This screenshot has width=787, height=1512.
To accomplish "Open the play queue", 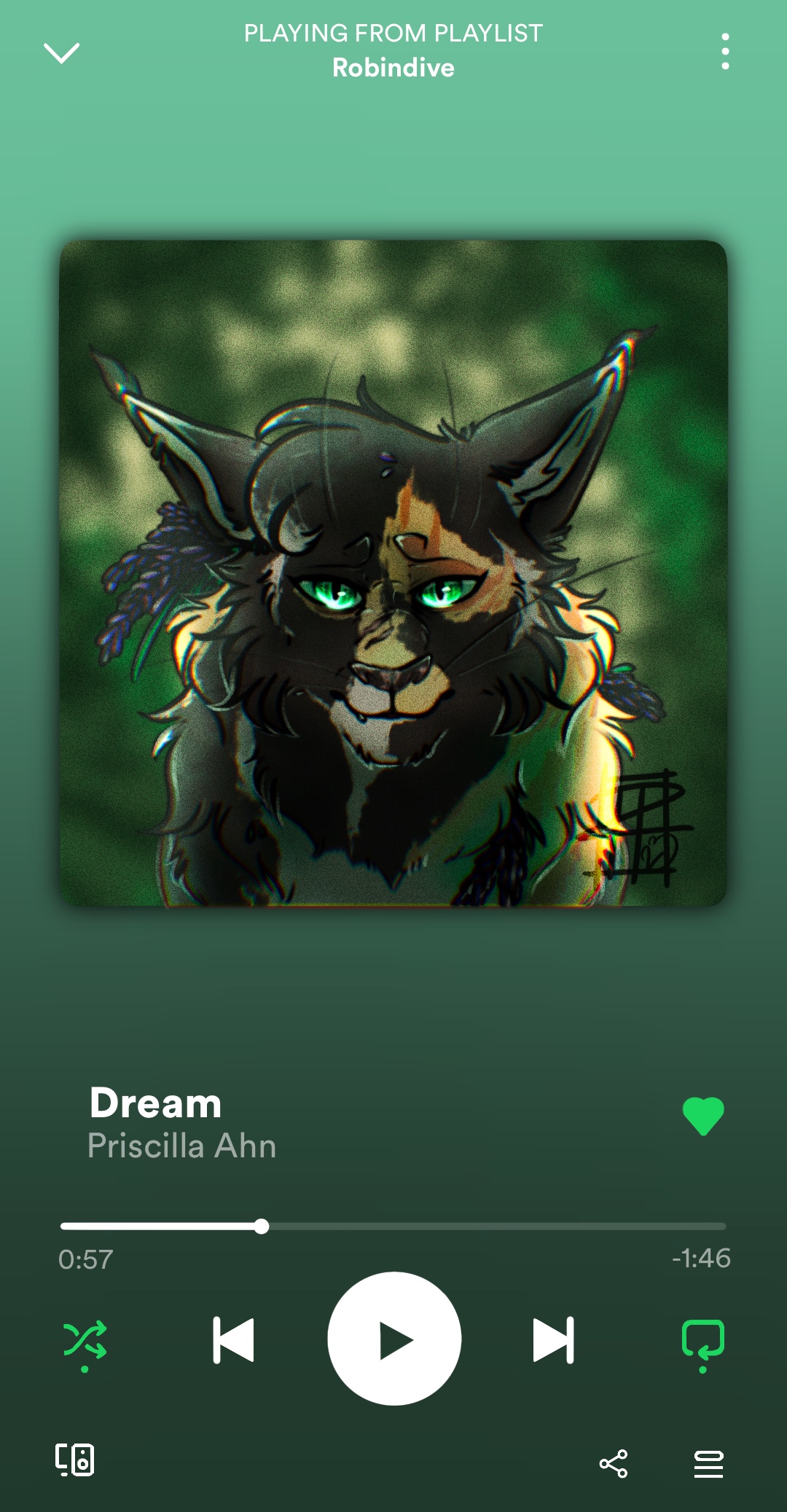I will [x=708, y=1463].
